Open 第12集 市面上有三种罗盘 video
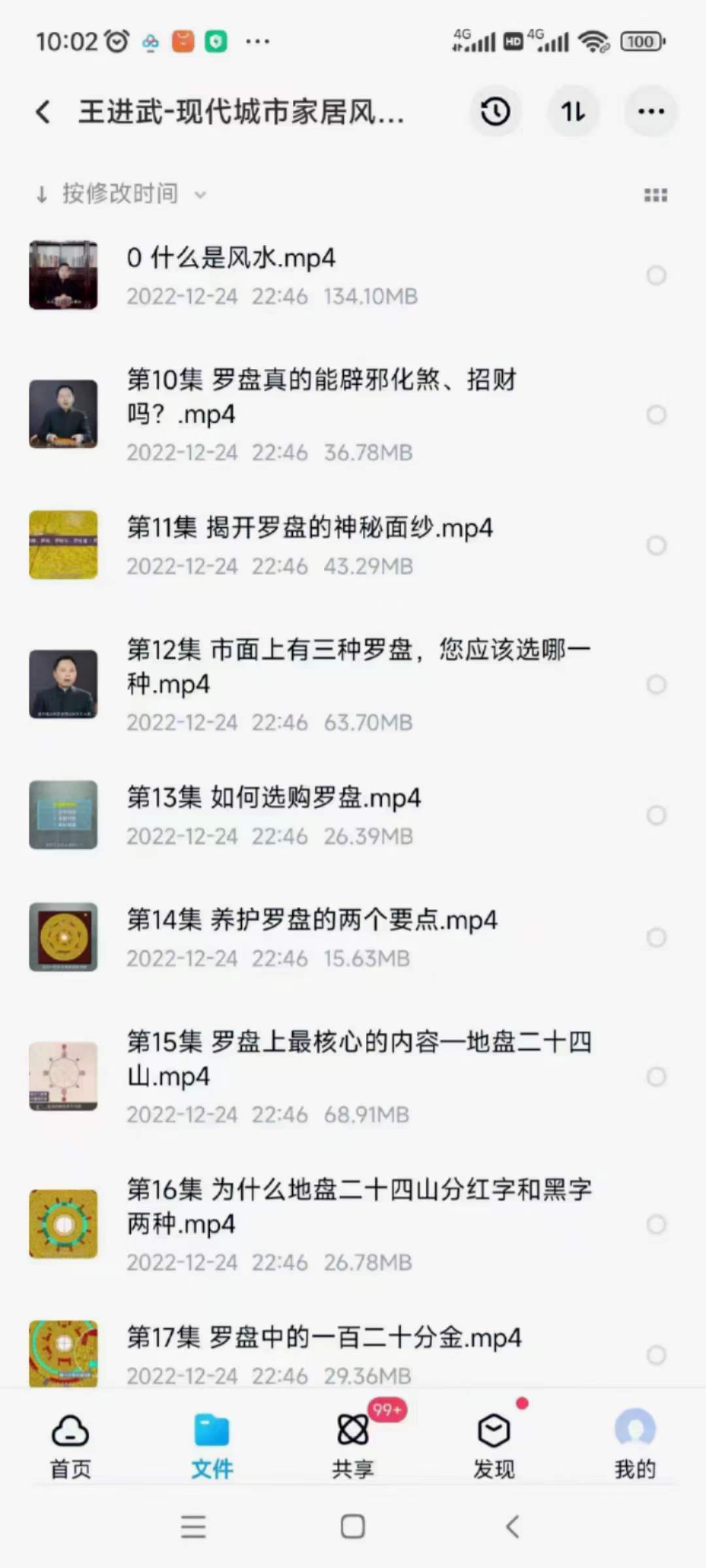Screen dimensions: 706x1568 click(x=358, y=666)
